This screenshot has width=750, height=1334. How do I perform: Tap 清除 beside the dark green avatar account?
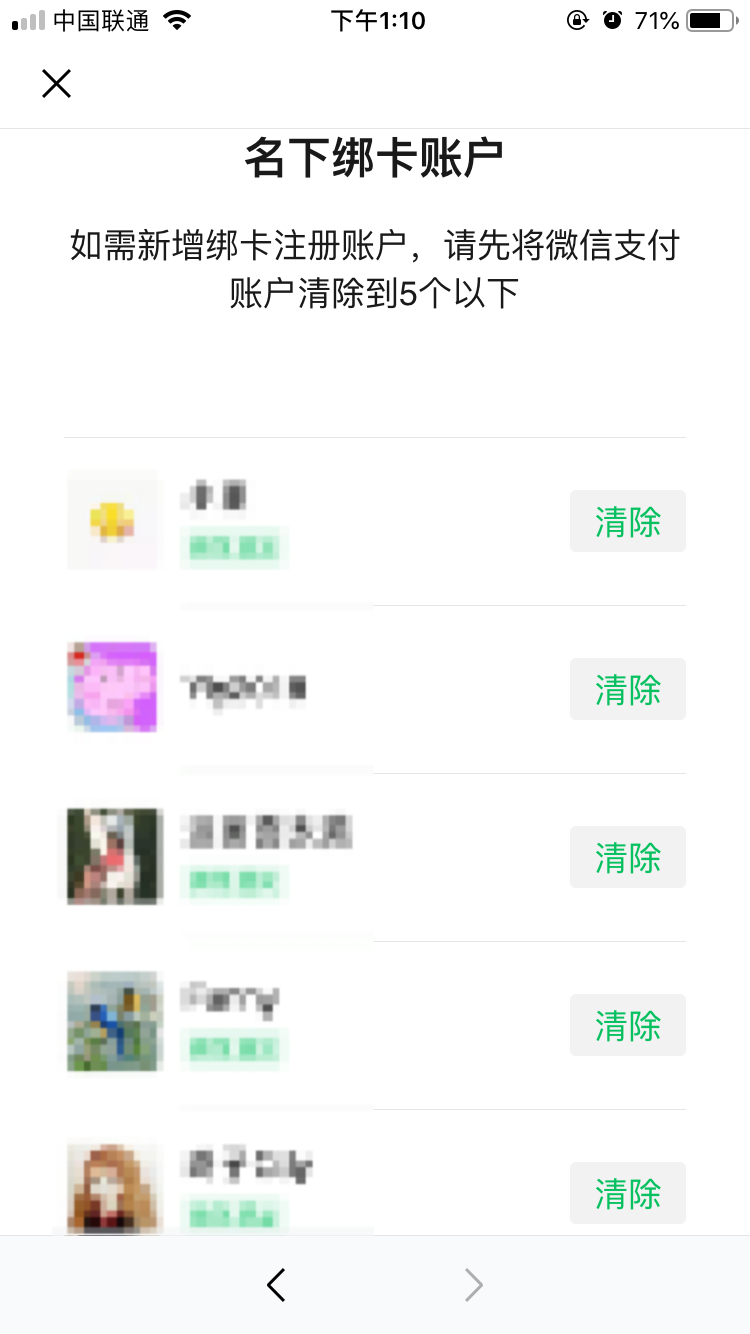(x=627, y=857)
